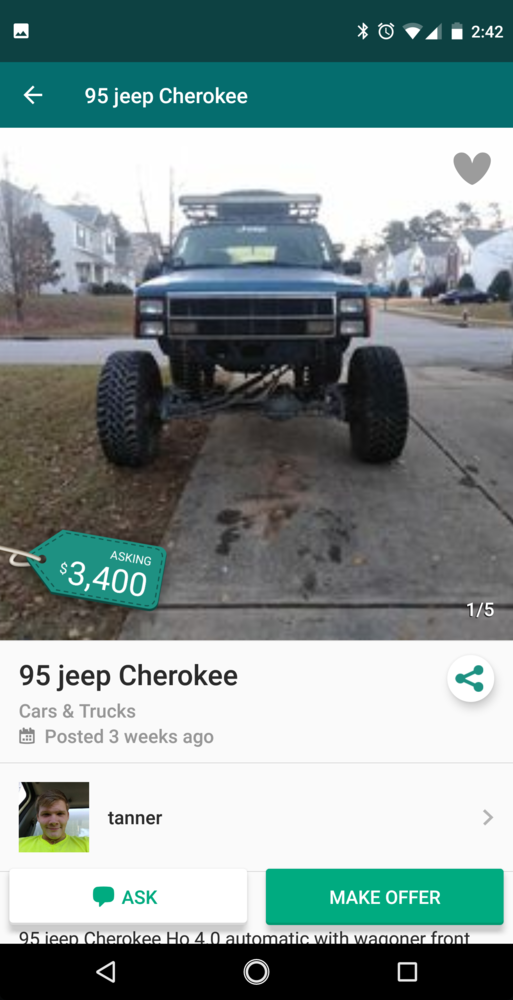Favorite this listing with the heart icon

(x=472, y=169)
